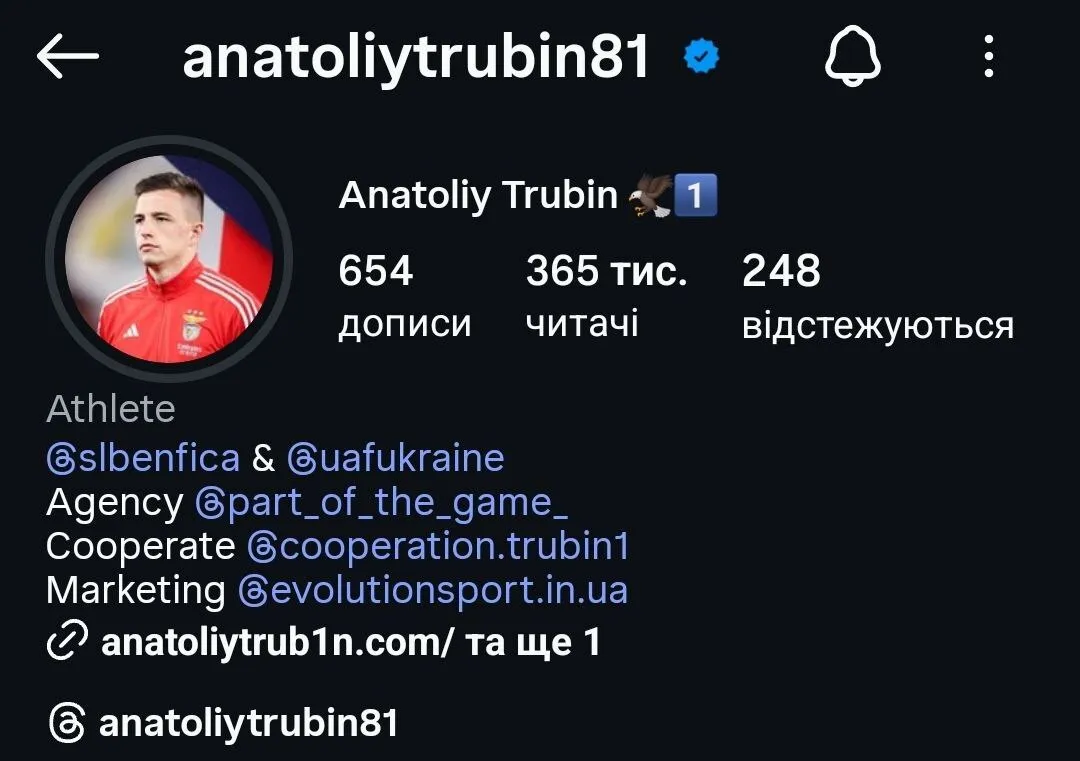Open the @evolutionsport.in.ua marketing link

pos(433,590)
